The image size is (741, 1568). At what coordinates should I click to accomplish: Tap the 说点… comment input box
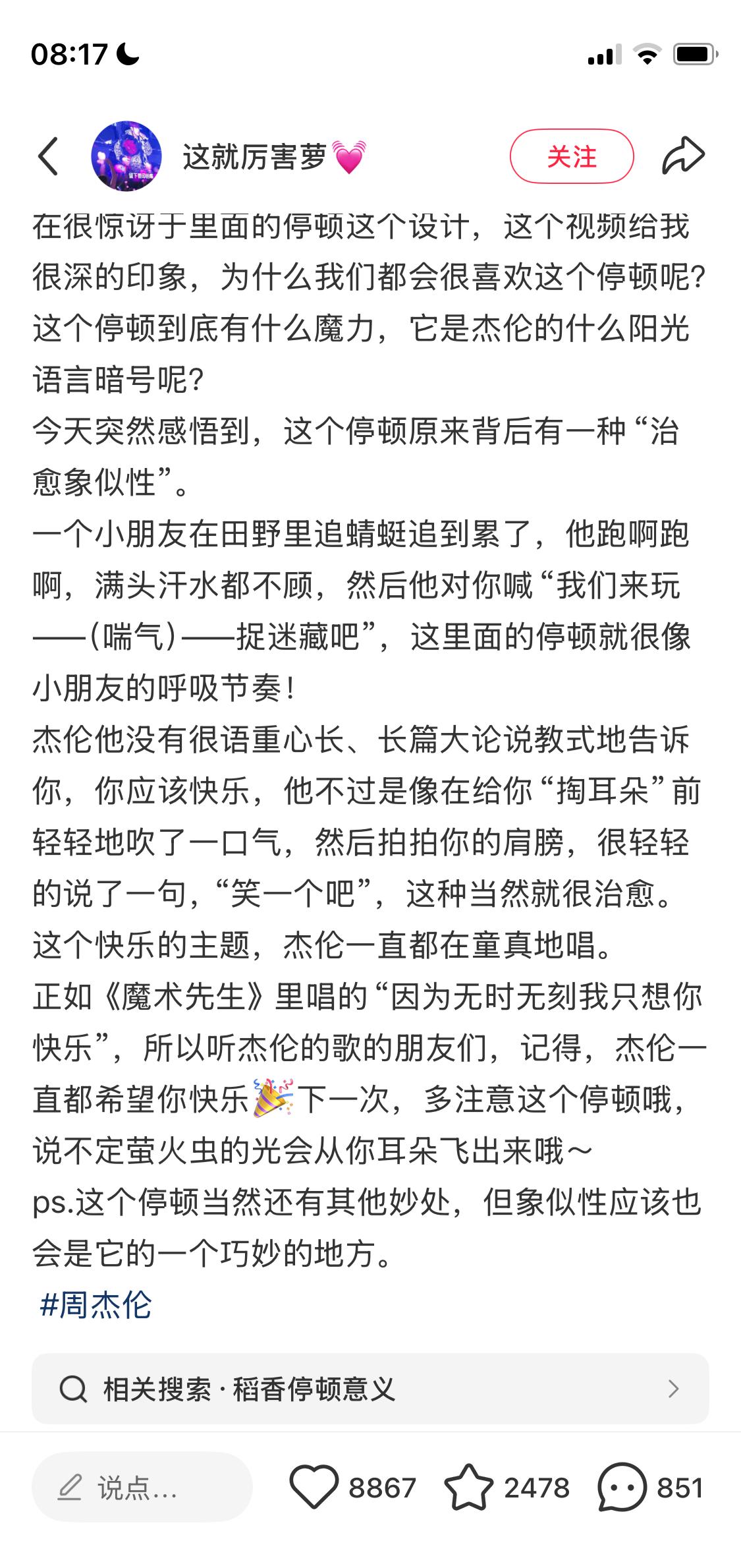tap(142, 1488)
